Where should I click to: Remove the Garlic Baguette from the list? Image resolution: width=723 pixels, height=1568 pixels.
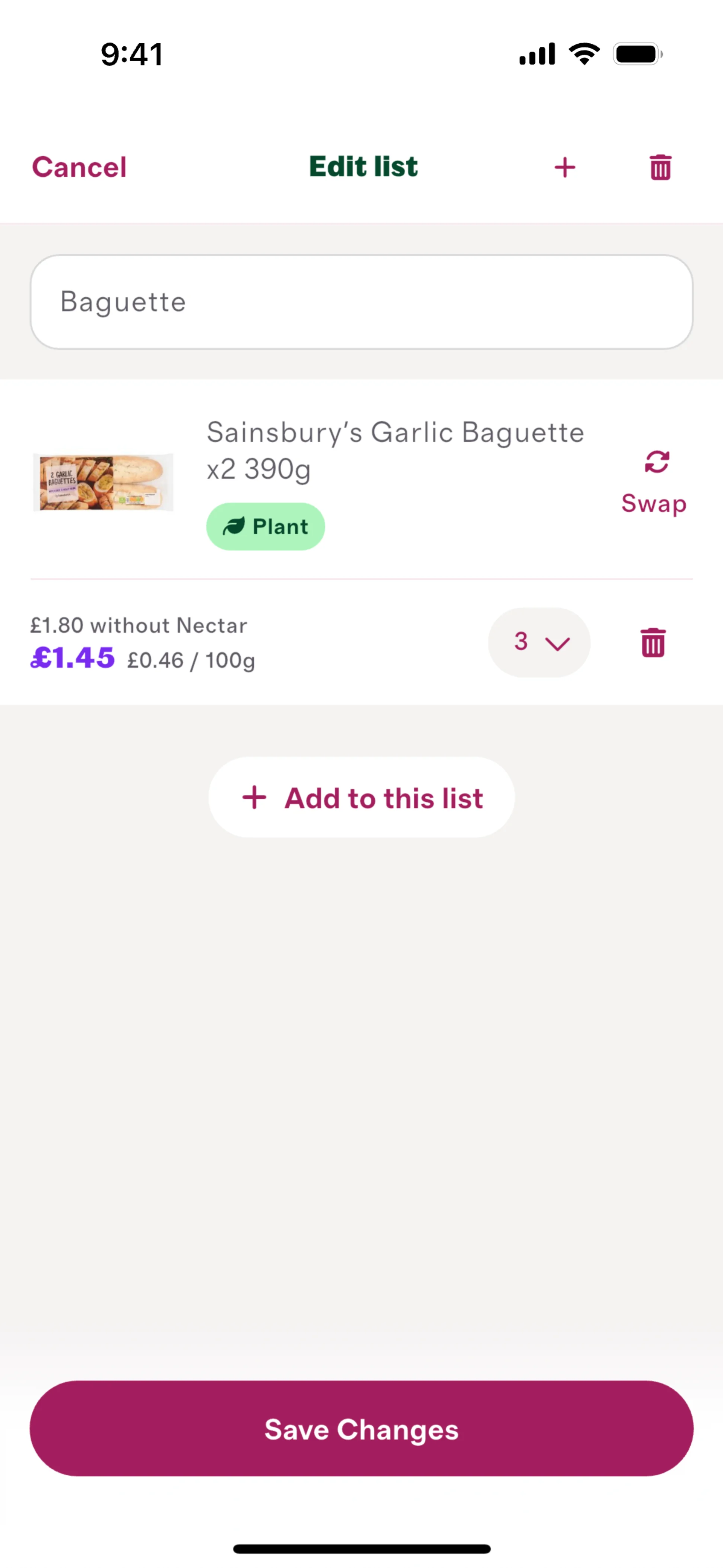click(653, 642)
